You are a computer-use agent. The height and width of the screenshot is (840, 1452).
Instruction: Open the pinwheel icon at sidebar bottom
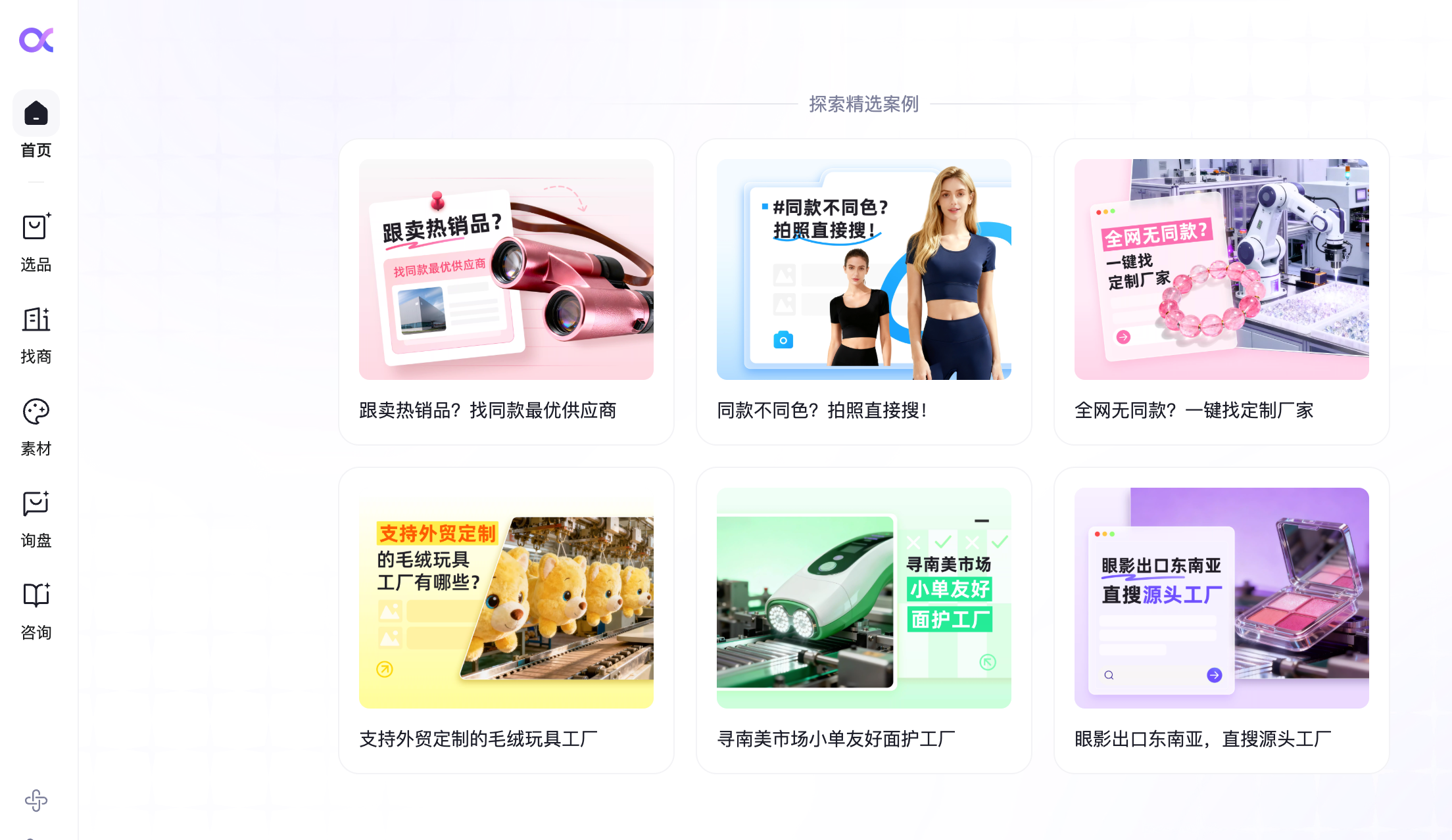coord(36,800)
